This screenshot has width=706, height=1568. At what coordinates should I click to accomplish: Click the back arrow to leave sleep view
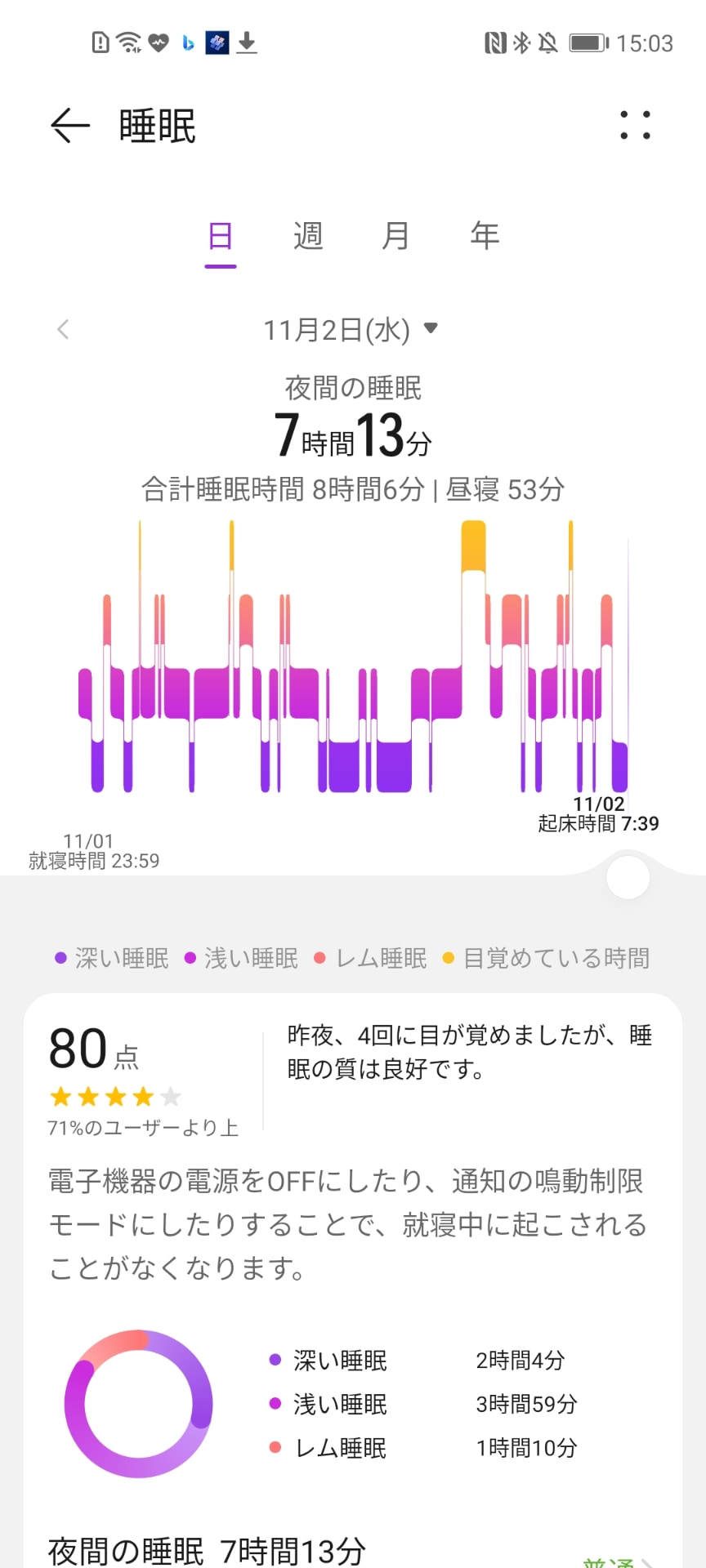[69, 124]
